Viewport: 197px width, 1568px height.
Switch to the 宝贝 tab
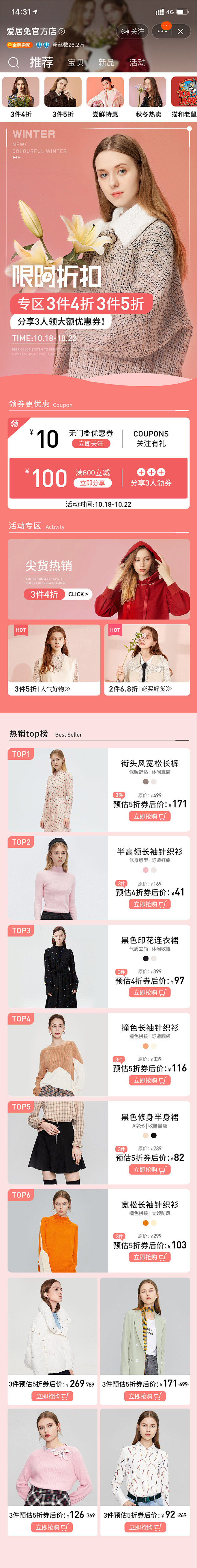click(x=76, y=63)
